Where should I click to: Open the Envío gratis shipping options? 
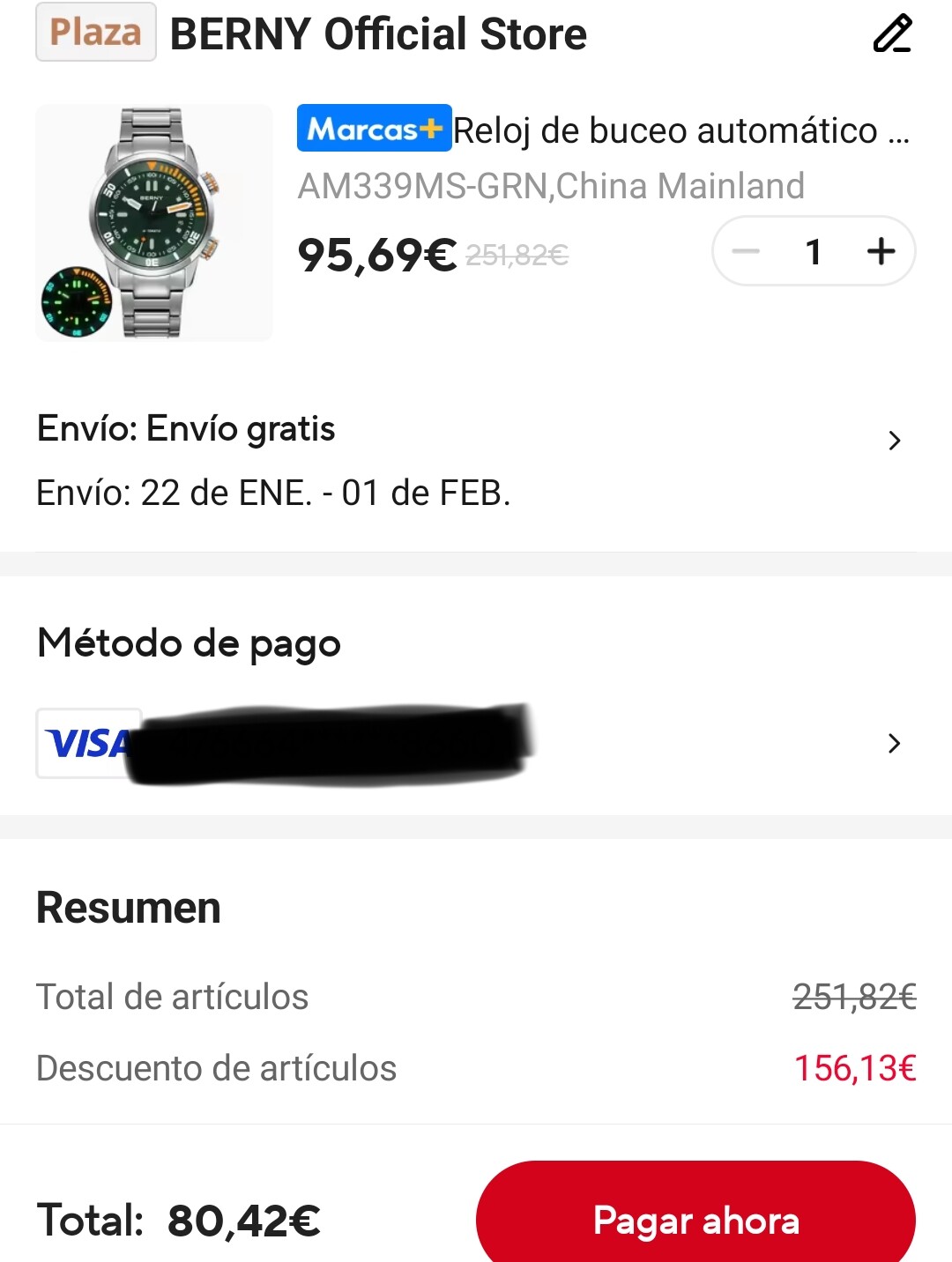tap(894, 441)
